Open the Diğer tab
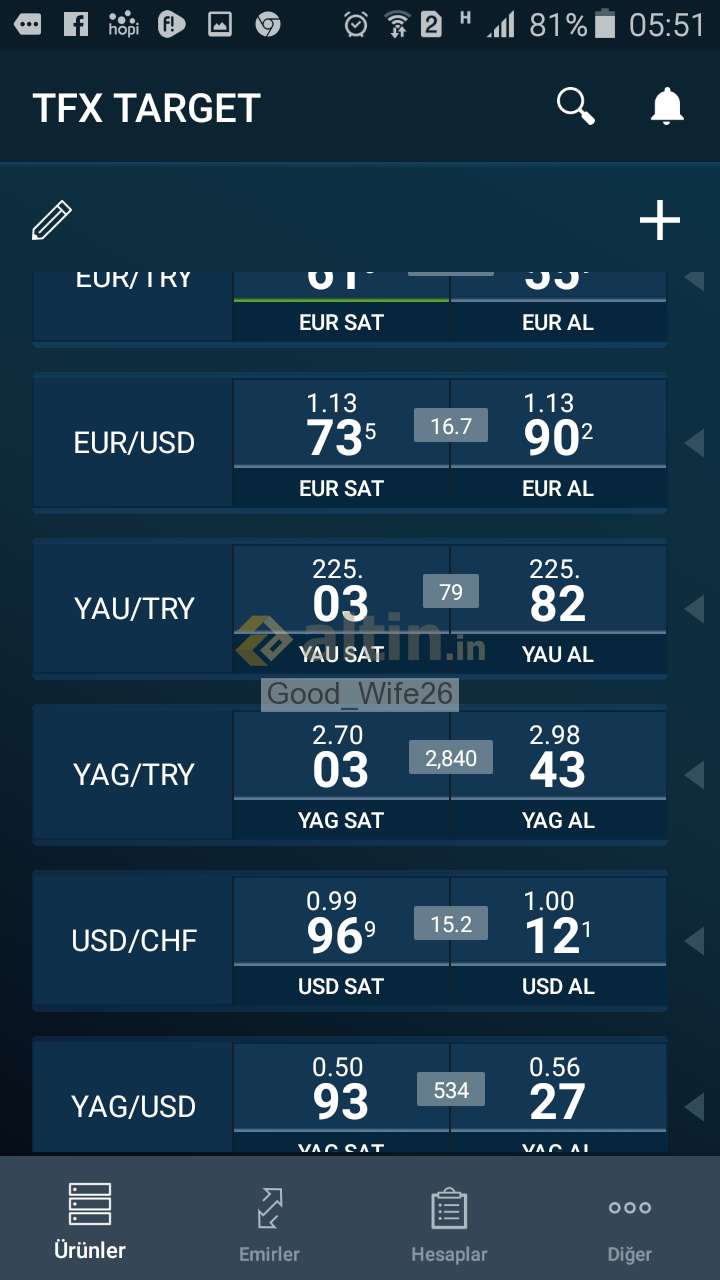The image size is (720, 1280). (629, 1223)
